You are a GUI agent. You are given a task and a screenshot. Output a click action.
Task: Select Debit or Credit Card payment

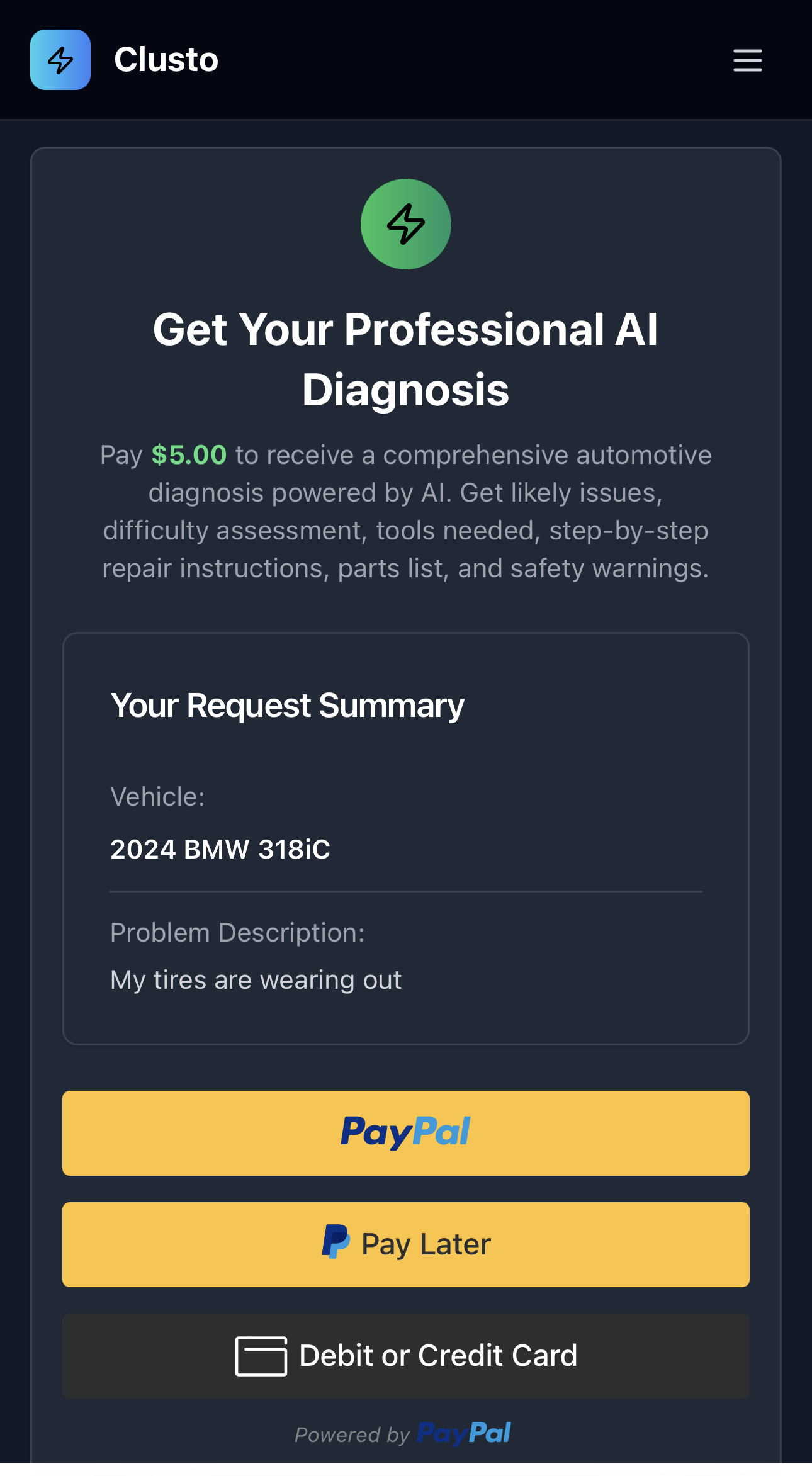point(406,1356)
